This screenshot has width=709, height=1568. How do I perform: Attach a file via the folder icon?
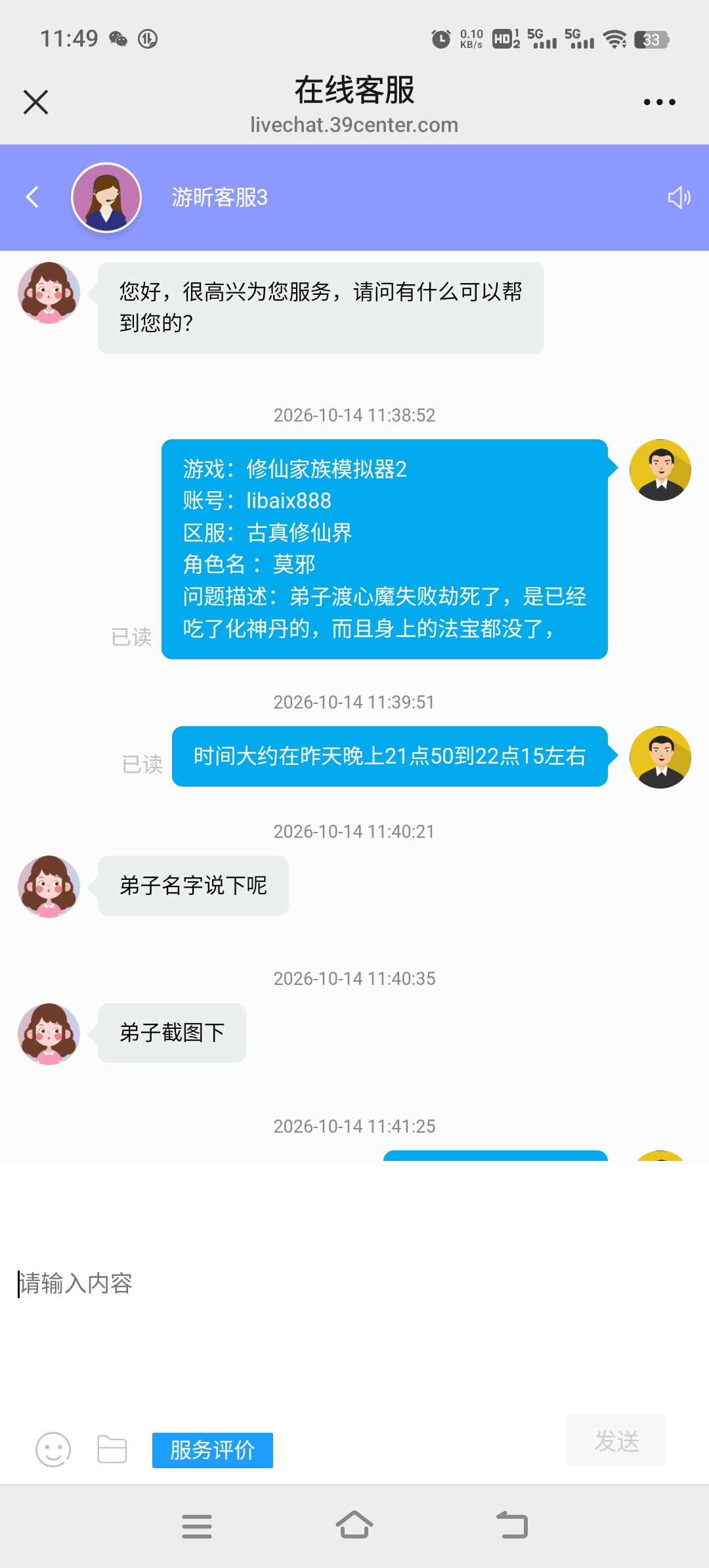point(112,1450)
